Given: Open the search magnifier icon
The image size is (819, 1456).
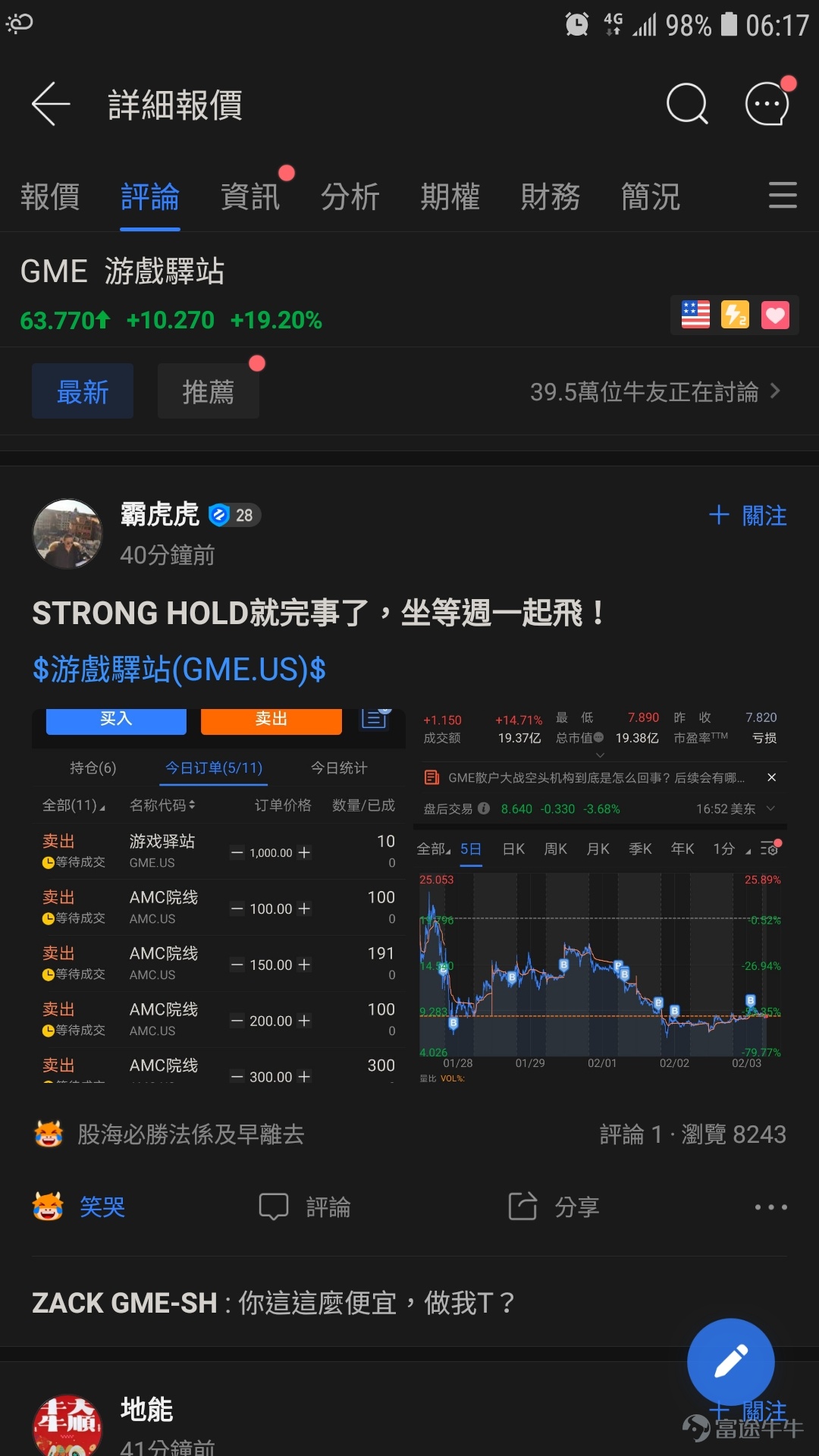Looking at the screenshot, I should click(x=686, y=104).
